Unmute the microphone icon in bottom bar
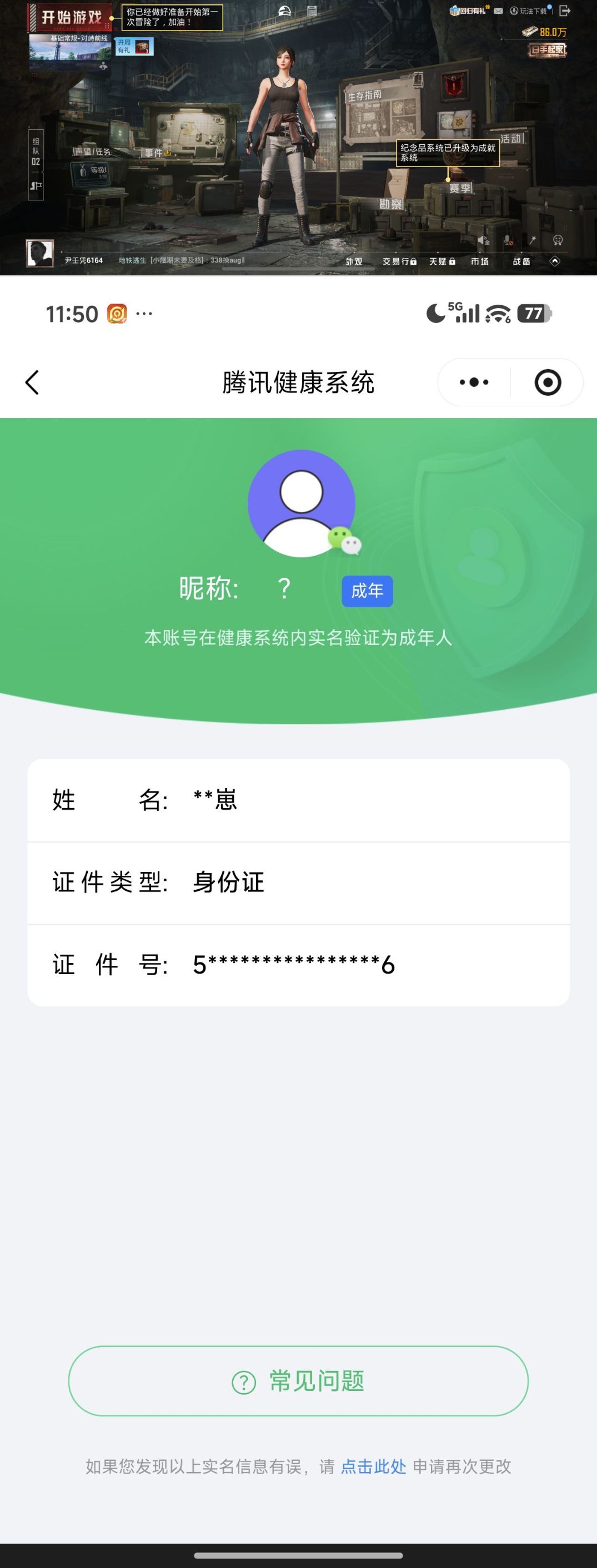This screenshot has width=597, height=1568. point(507,240)
